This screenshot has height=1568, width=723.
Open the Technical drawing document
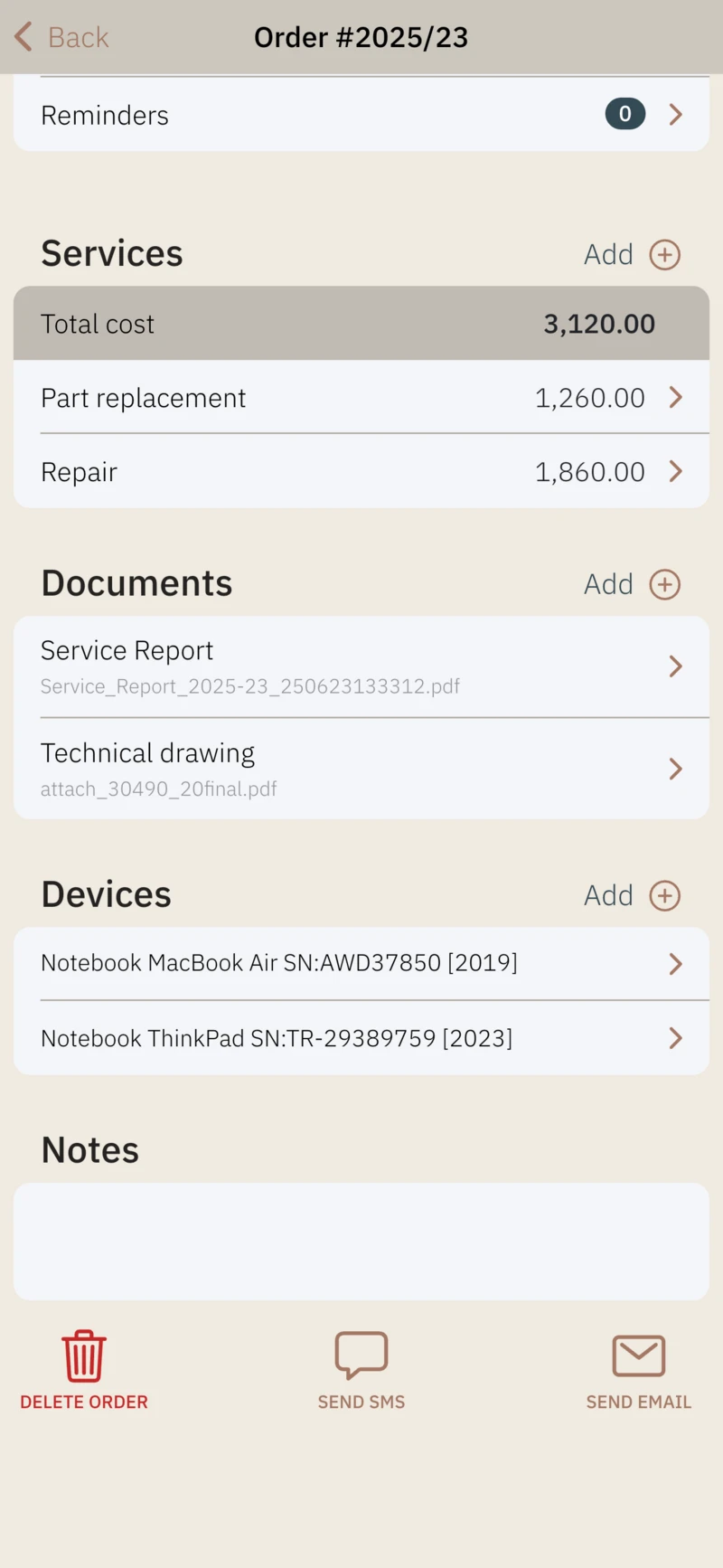[x=361, y=769]
